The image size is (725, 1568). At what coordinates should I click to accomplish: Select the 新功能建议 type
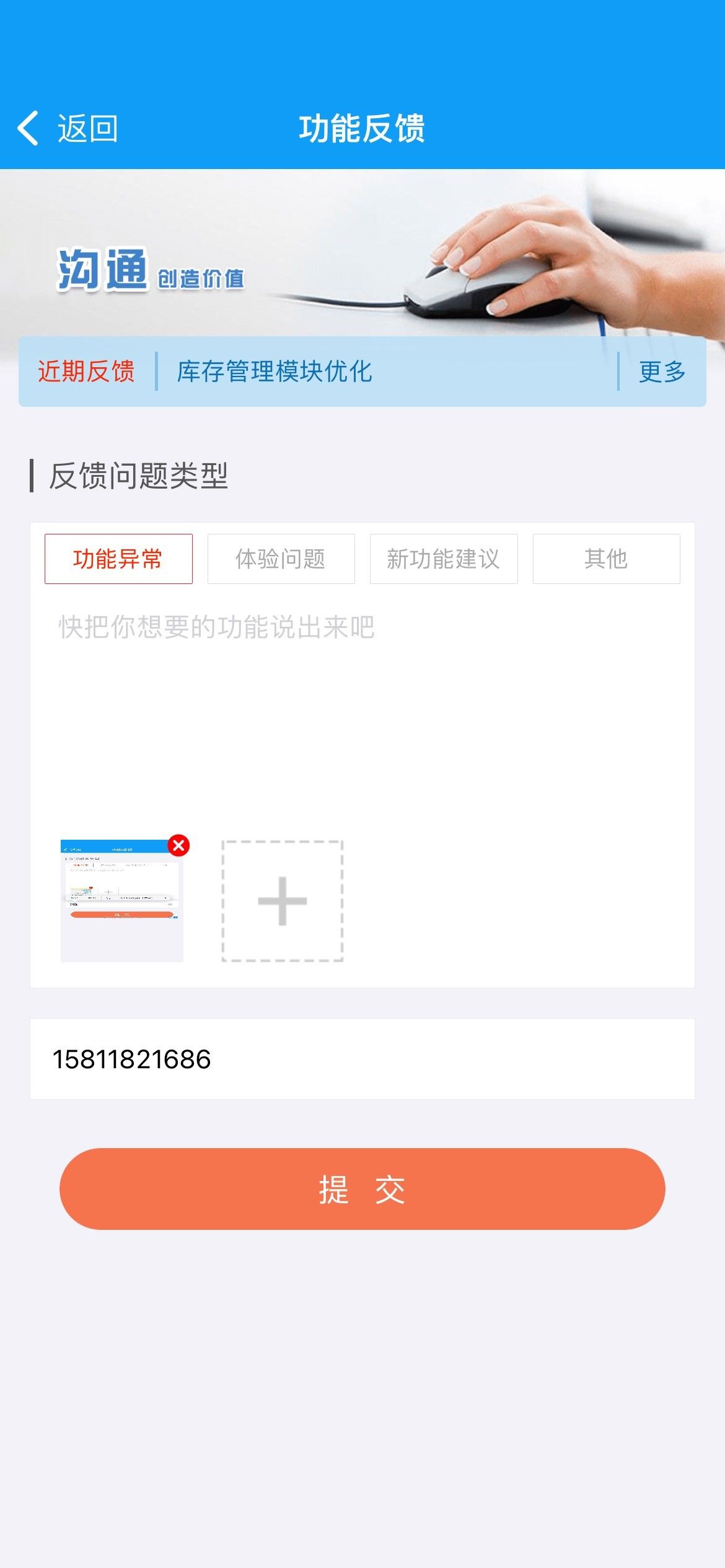(x=444, y=559)
